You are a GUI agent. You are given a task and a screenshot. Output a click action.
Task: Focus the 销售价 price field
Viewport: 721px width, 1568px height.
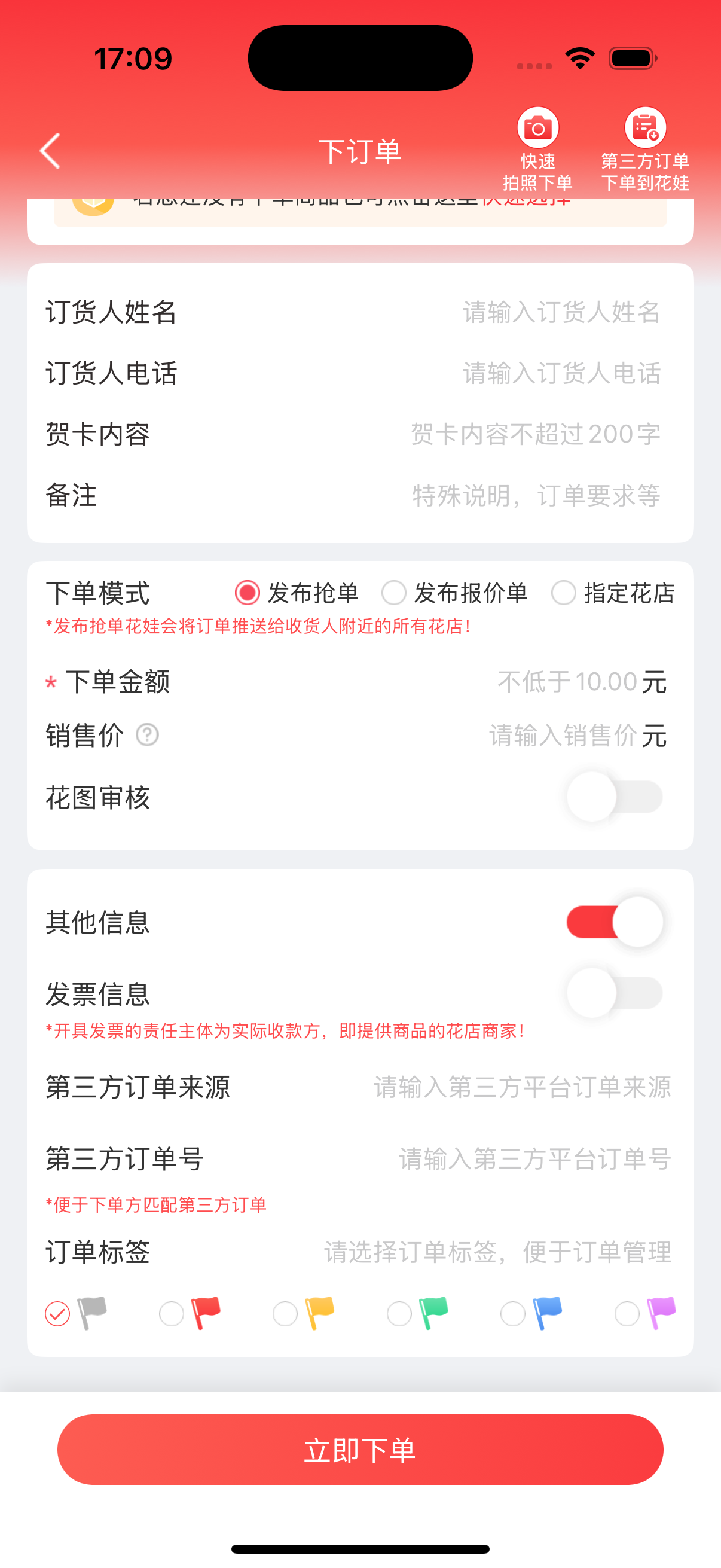point(562,736)
